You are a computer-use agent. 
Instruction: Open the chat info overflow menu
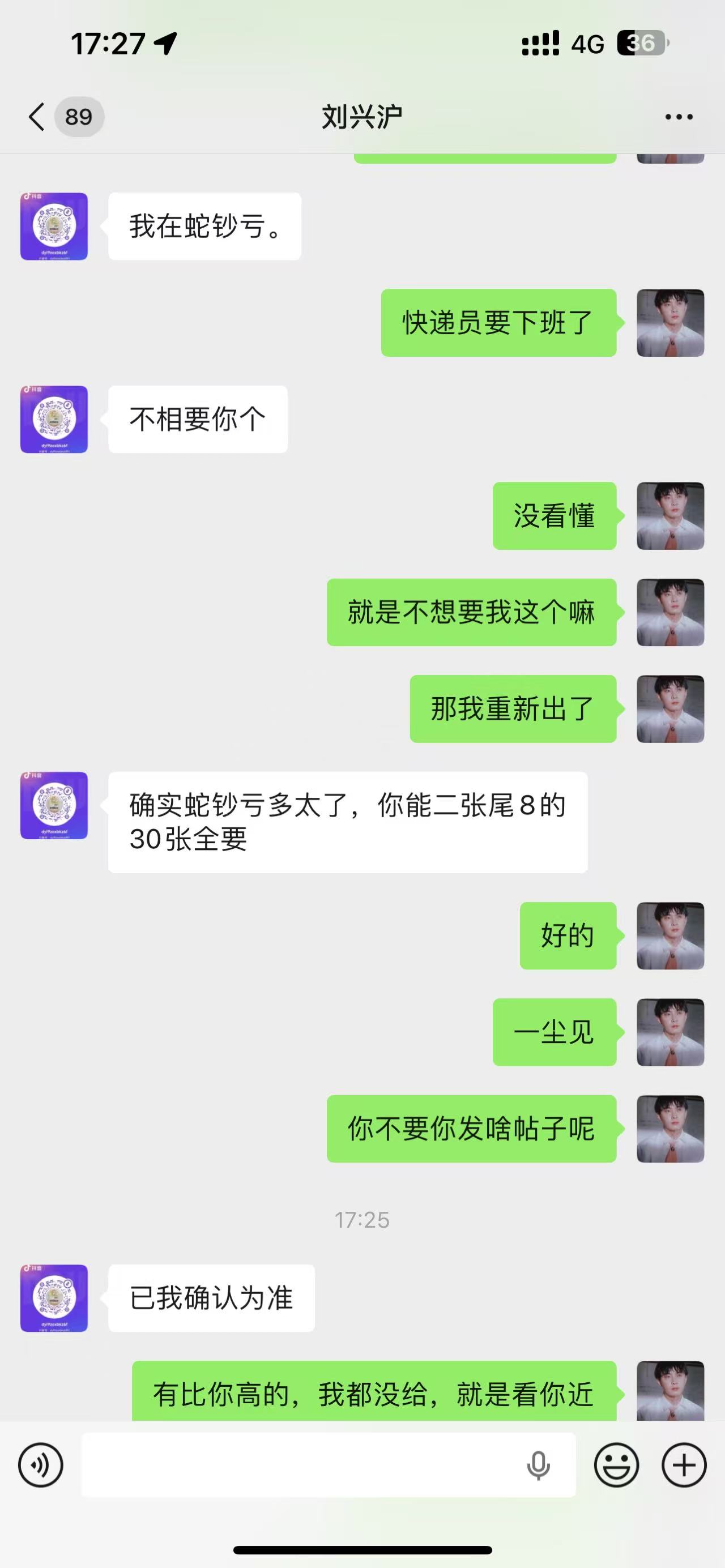679,117
